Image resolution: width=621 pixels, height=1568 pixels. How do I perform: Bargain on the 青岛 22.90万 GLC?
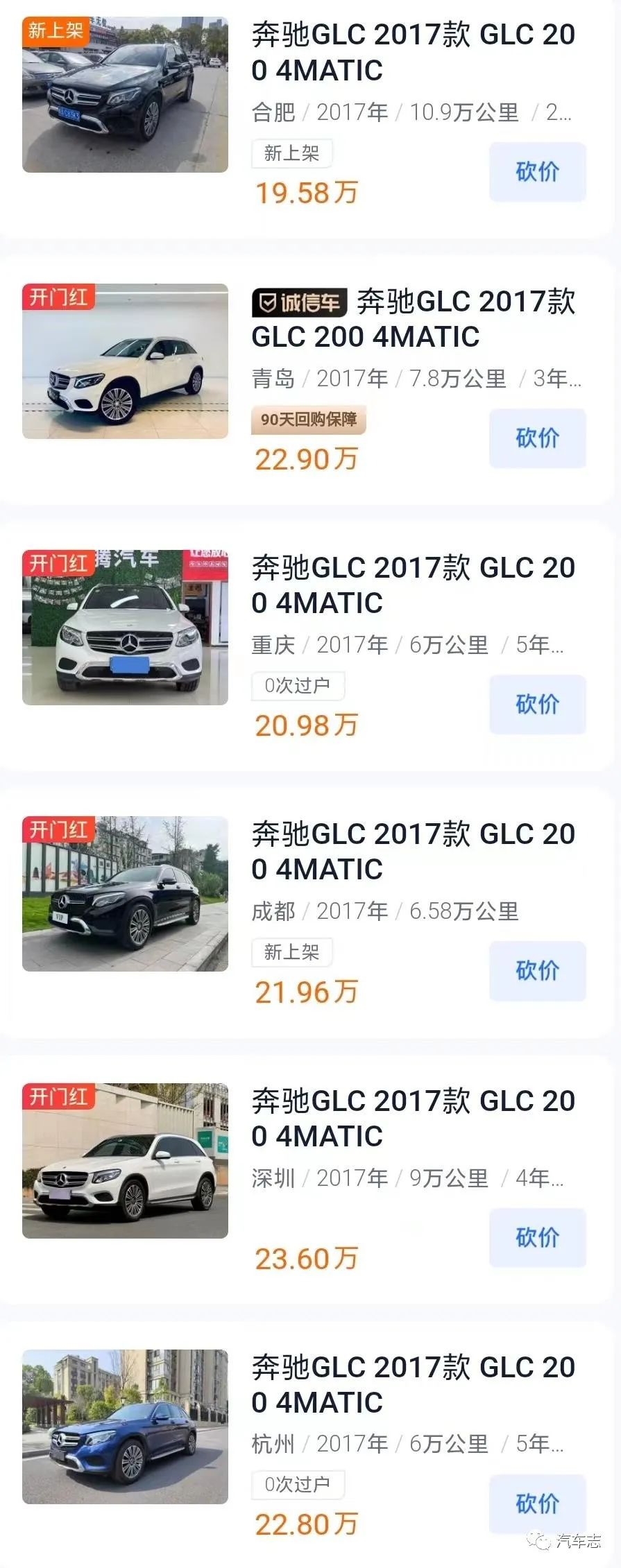coord(537,438)
